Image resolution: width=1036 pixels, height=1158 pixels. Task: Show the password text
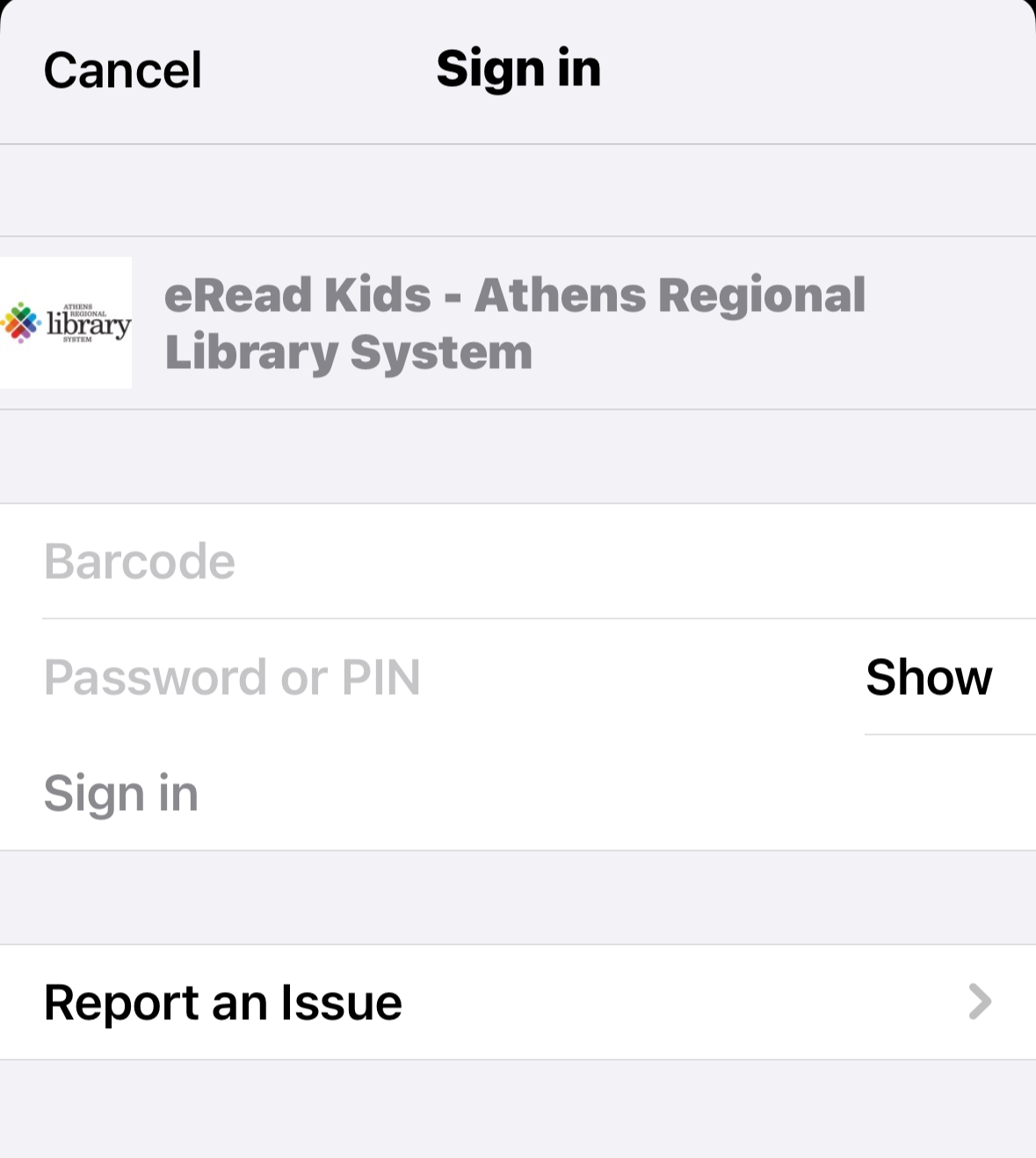pyautogui.click(x=929, y=677)
